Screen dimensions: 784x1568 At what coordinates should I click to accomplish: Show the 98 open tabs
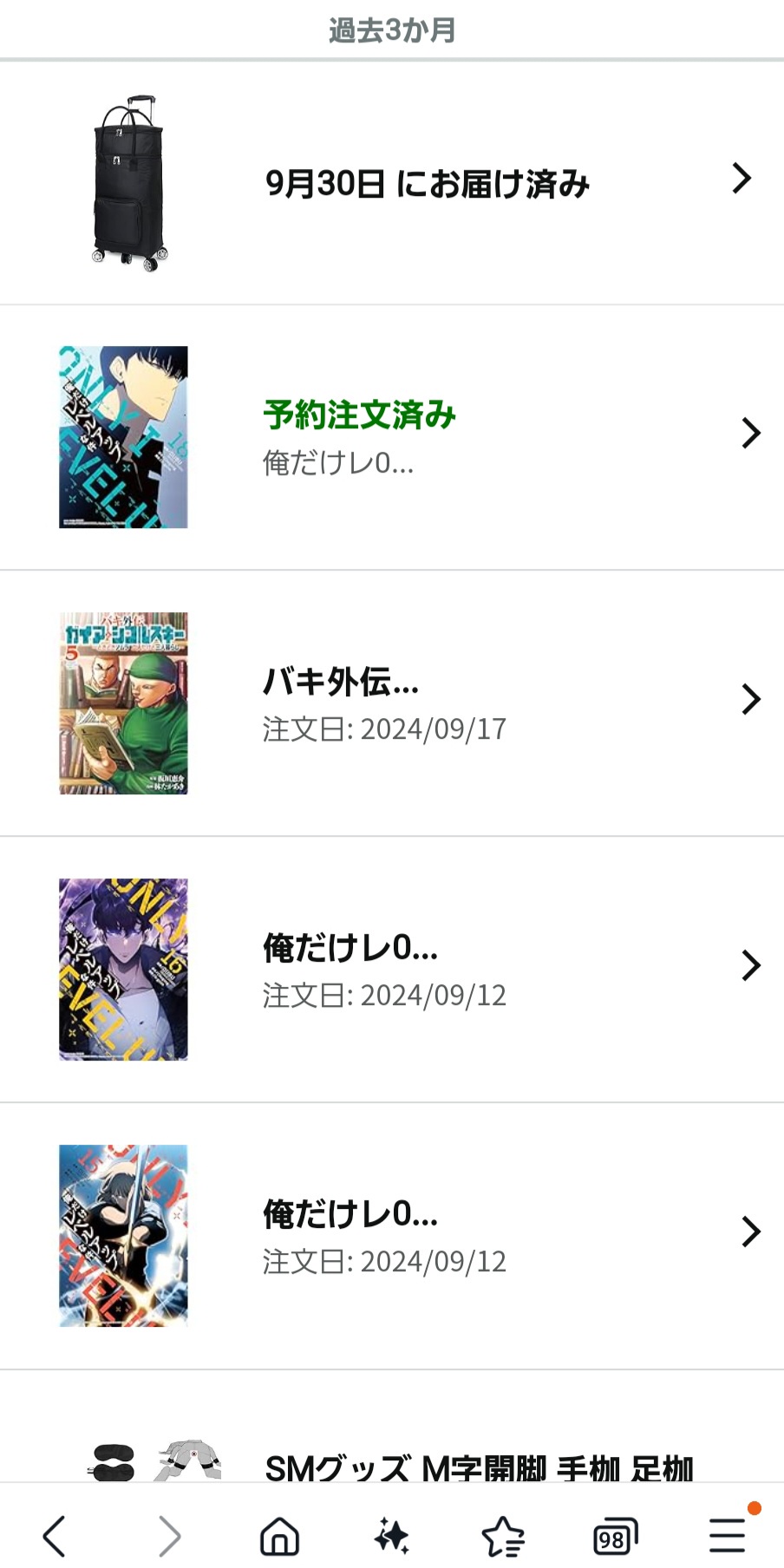(614, 1538)
